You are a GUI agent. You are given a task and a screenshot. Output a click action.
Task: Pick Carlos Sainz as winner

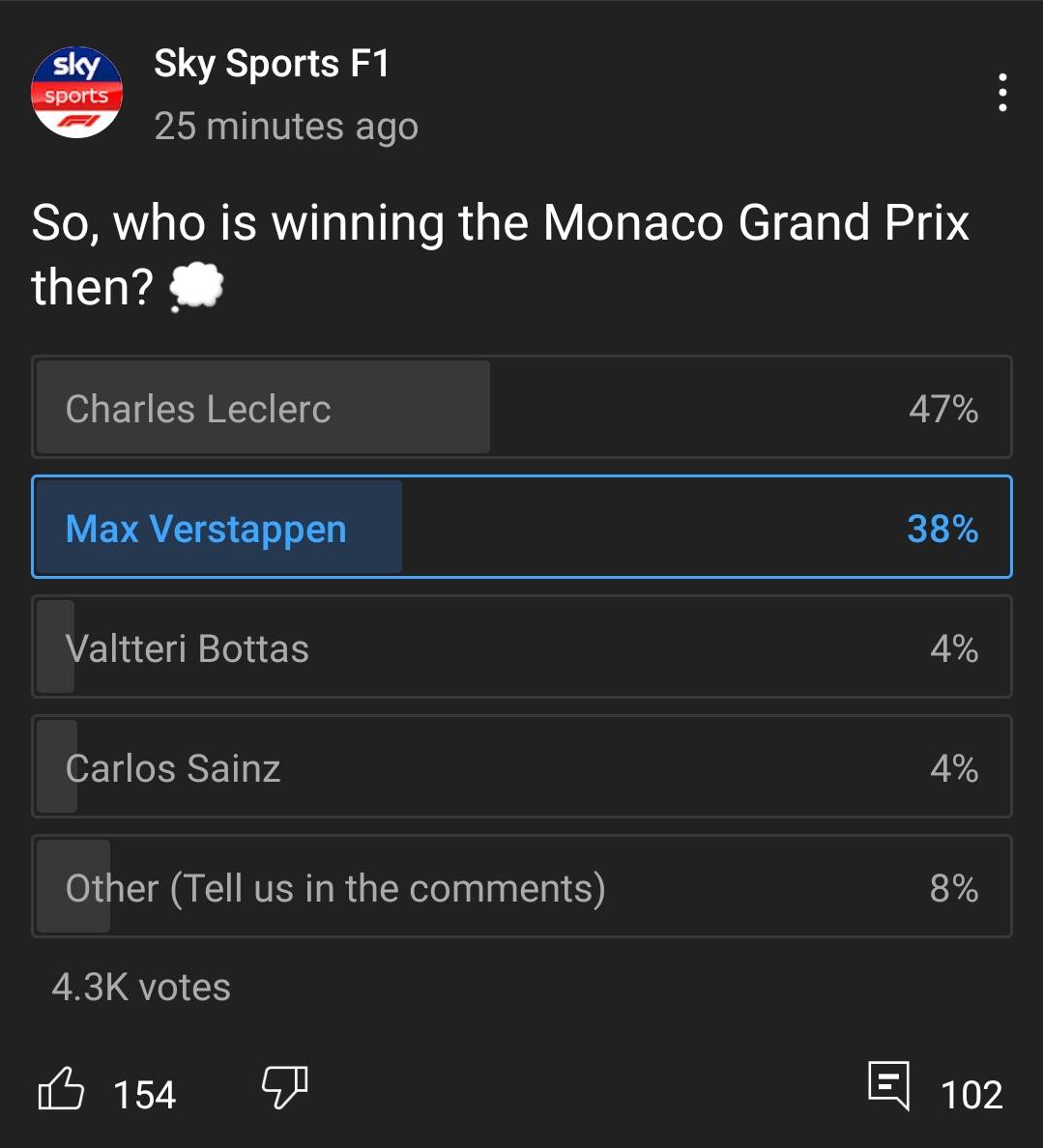pos(522,767)
